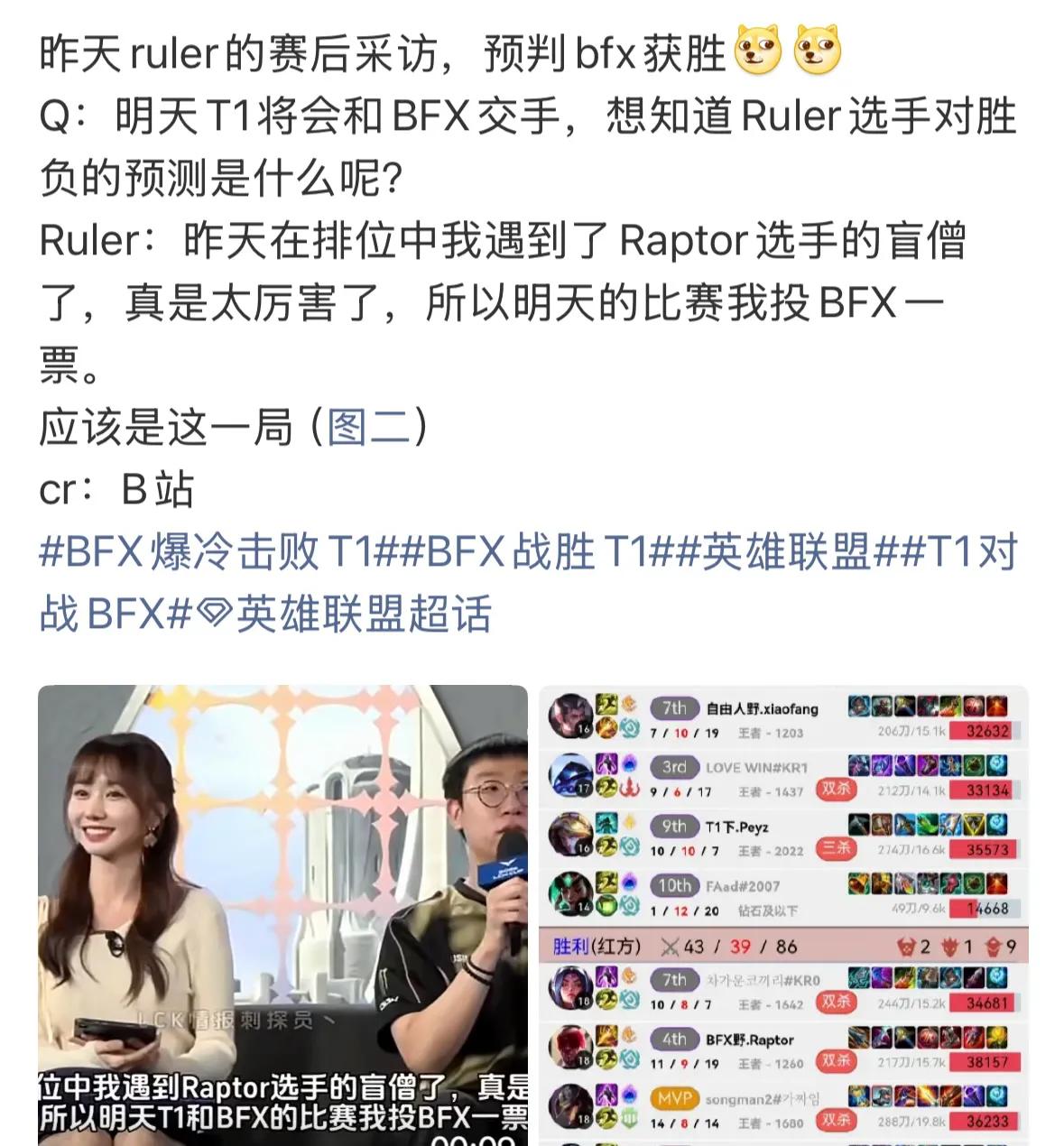
Task: Enlarge the match scoreboard image
Action: coord(783,914)
